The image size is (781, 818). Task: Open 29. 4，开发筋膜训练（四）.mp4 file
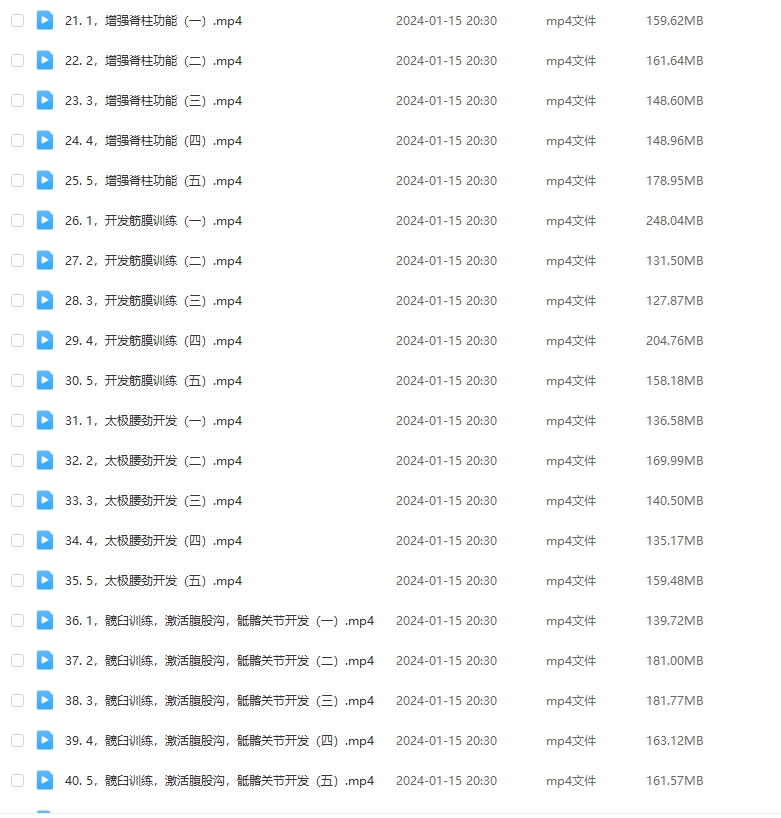coord(153,341)
